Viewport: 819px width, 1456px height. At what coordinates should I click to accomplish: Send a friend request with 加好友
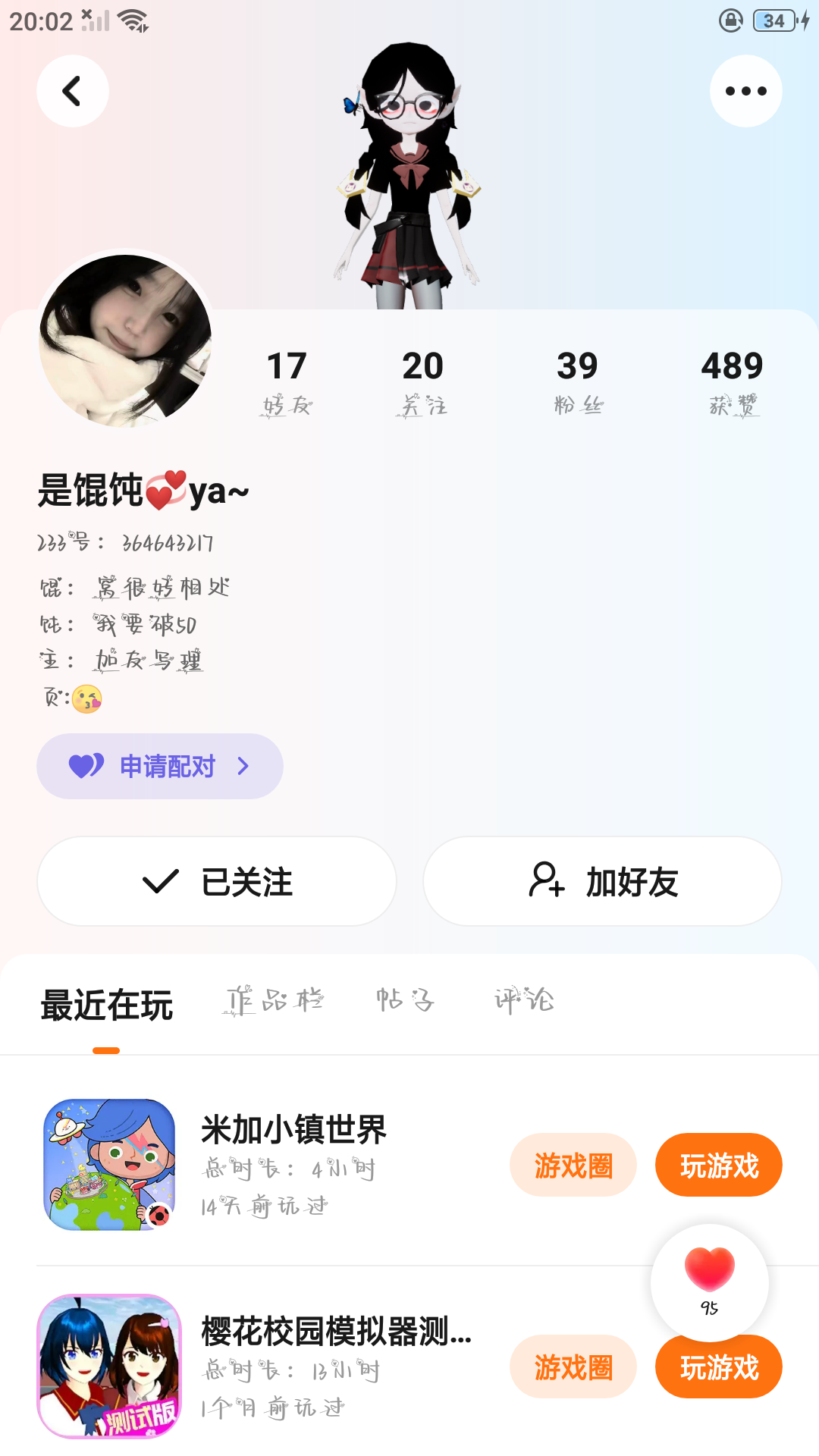point(602,881)
